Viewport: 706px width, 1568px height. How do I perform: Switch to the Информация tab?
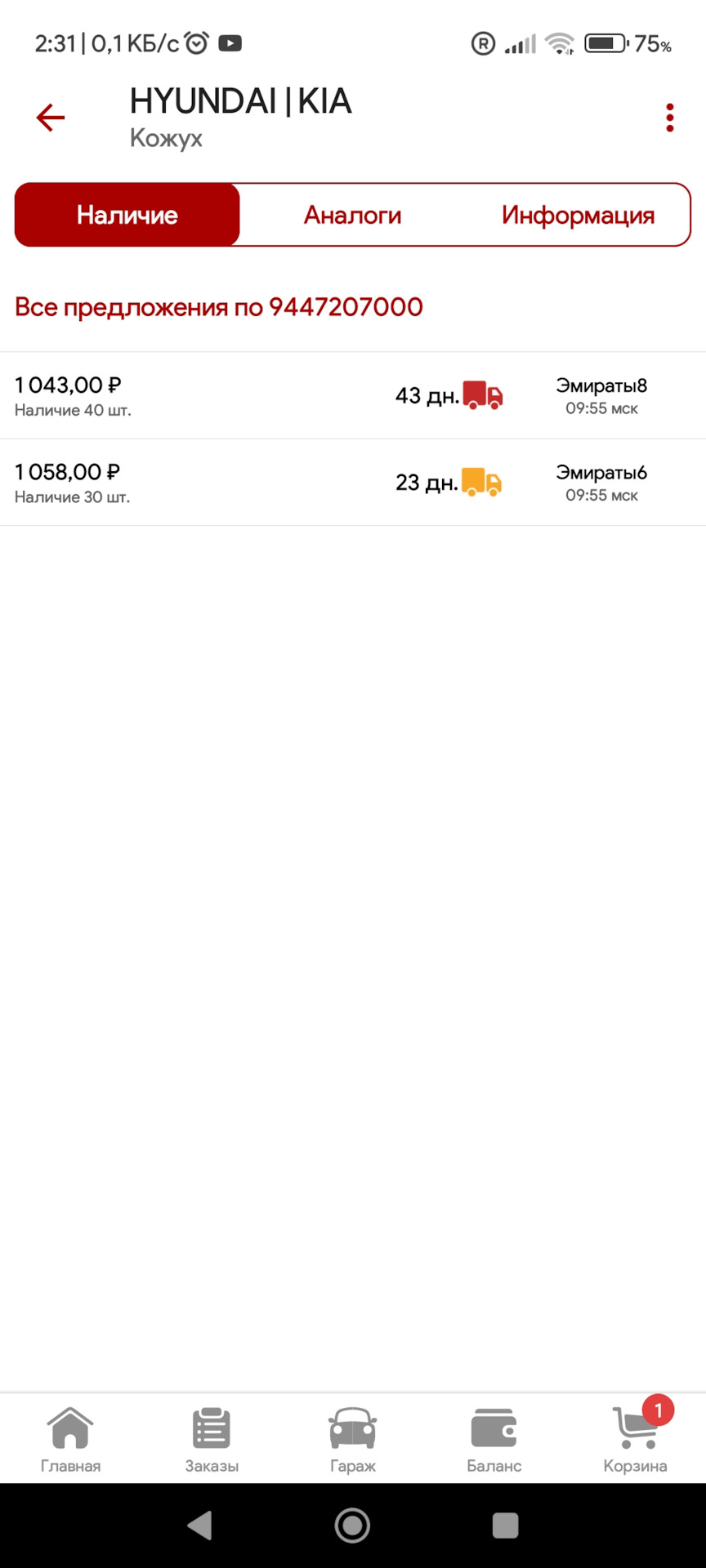pos(578,215)
